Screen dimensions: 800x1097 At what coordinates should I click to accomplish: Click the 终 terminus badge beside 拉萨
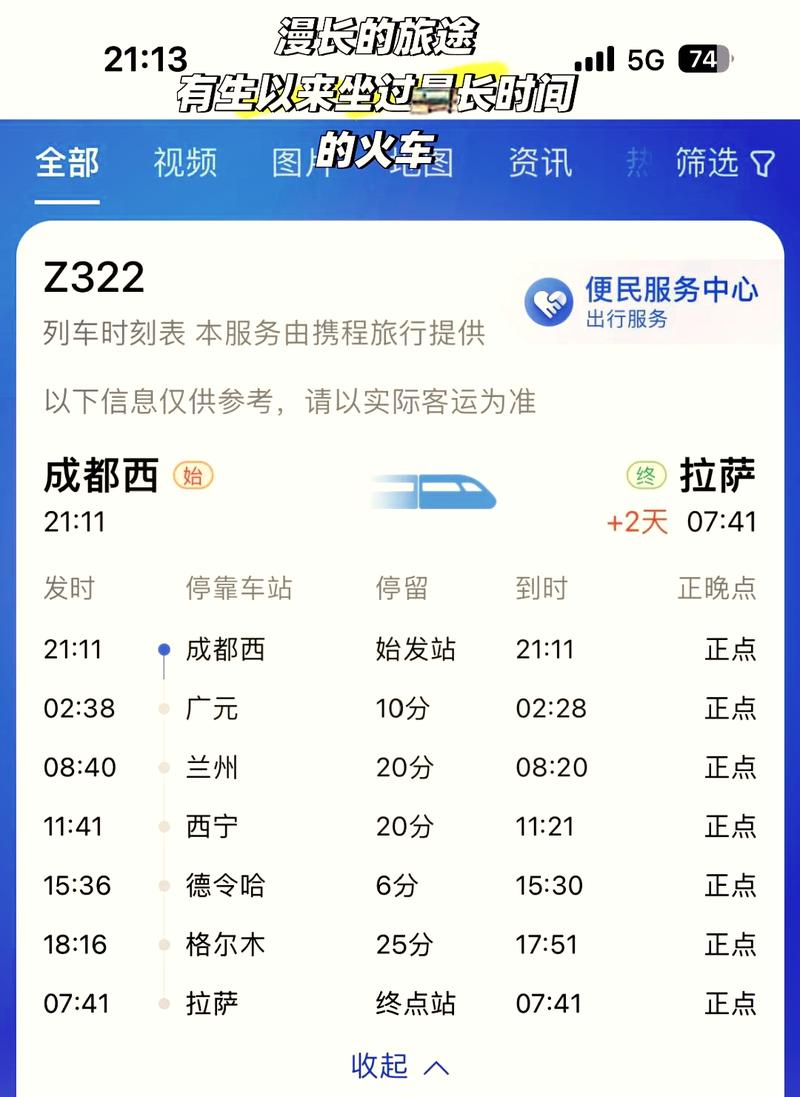[646, 477]
